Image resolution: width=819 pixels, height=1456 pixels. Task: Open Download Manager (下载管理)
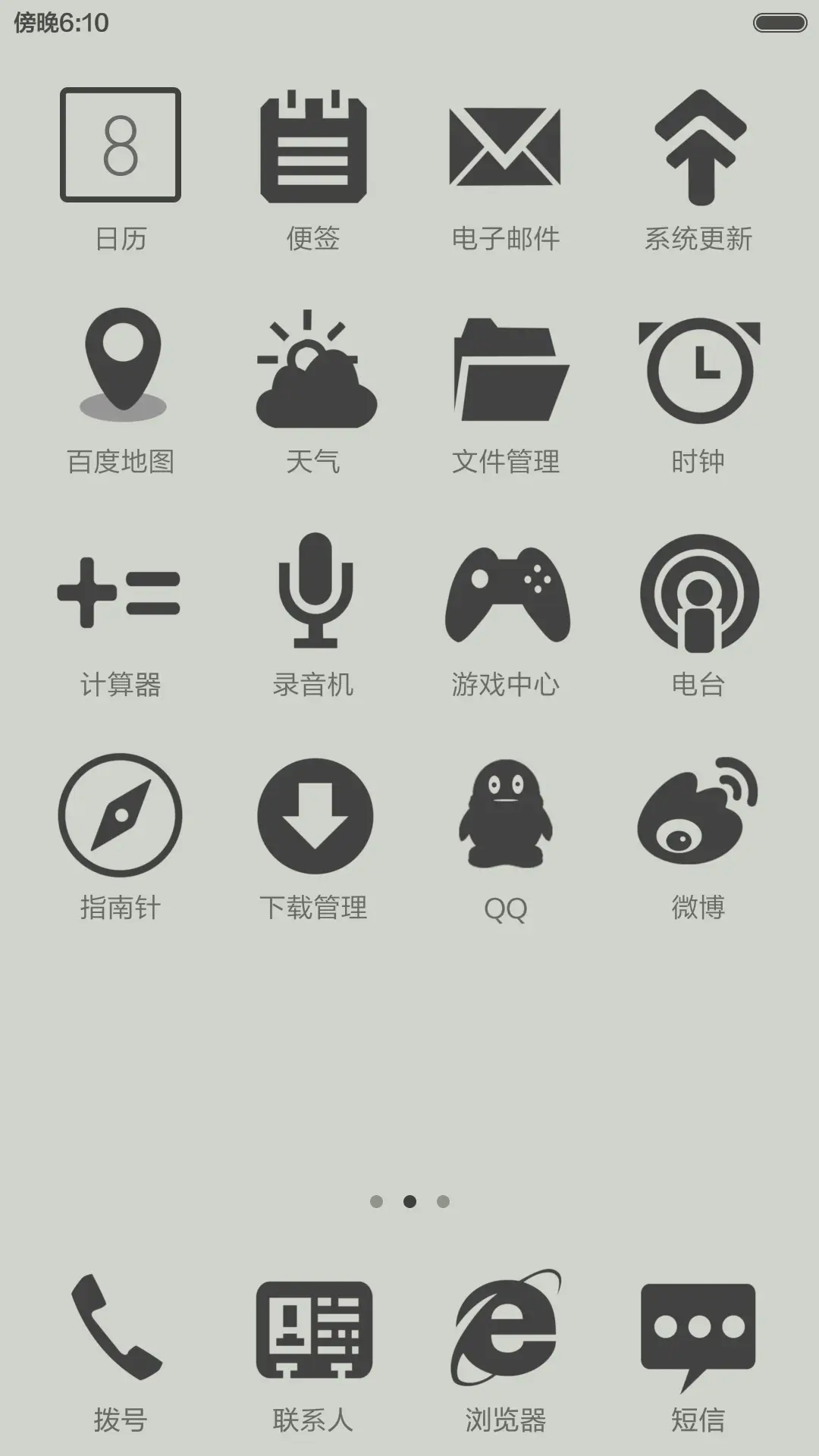click(x=314, y=815)
